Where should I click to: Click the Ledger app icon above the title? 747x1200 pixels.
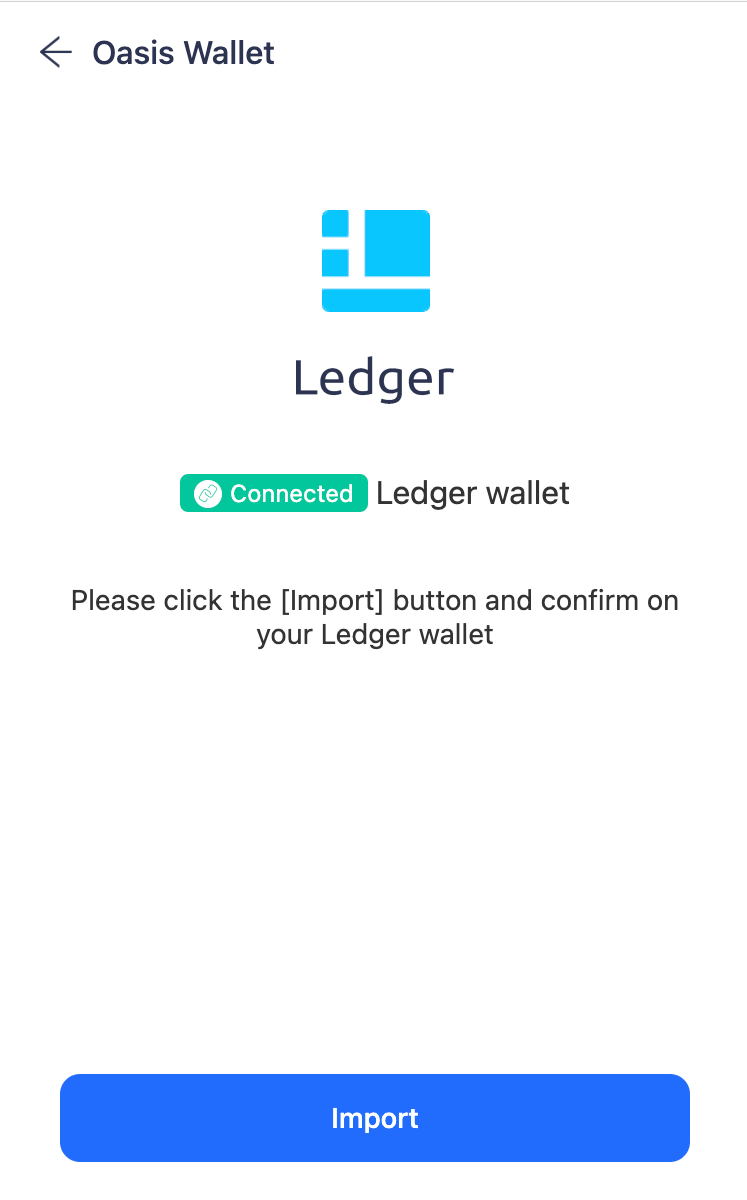point(375,260)
